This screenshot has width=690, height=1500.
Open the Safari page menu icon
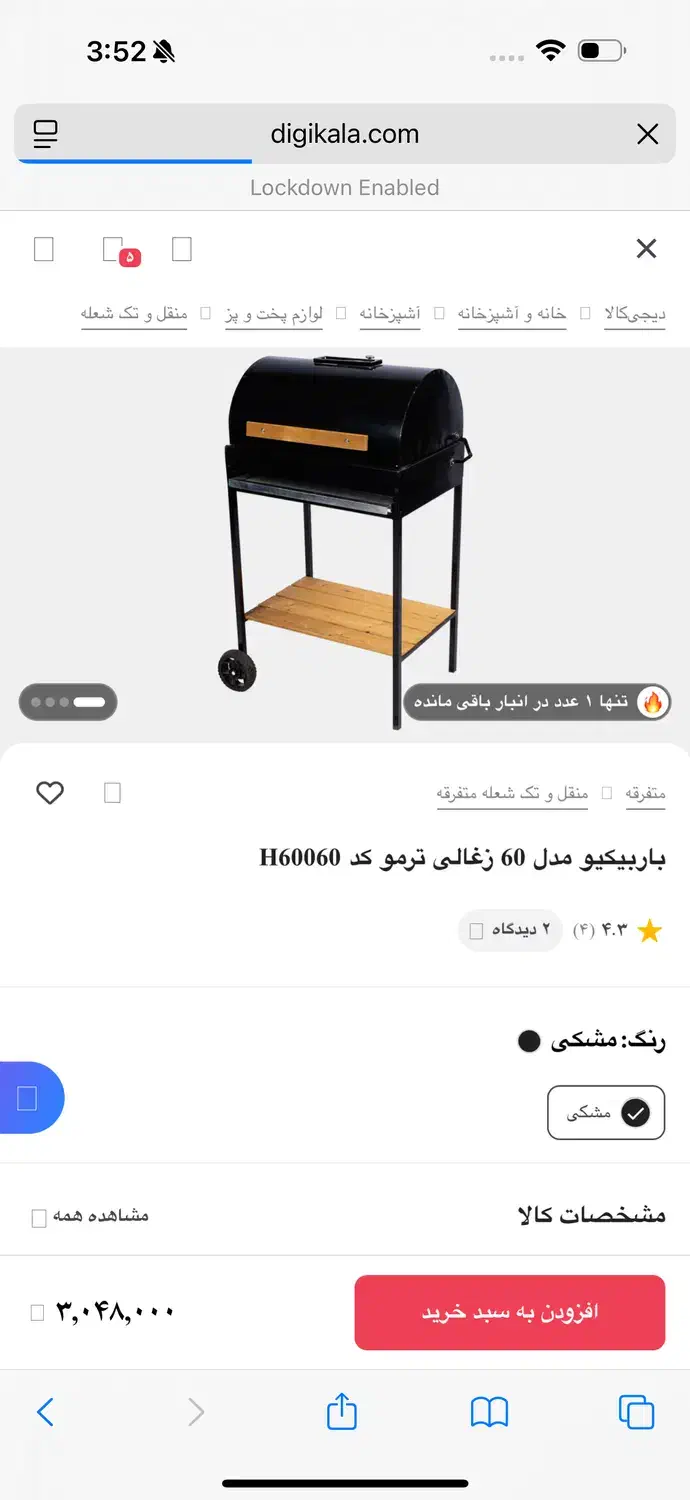click(x=46, y=134)
